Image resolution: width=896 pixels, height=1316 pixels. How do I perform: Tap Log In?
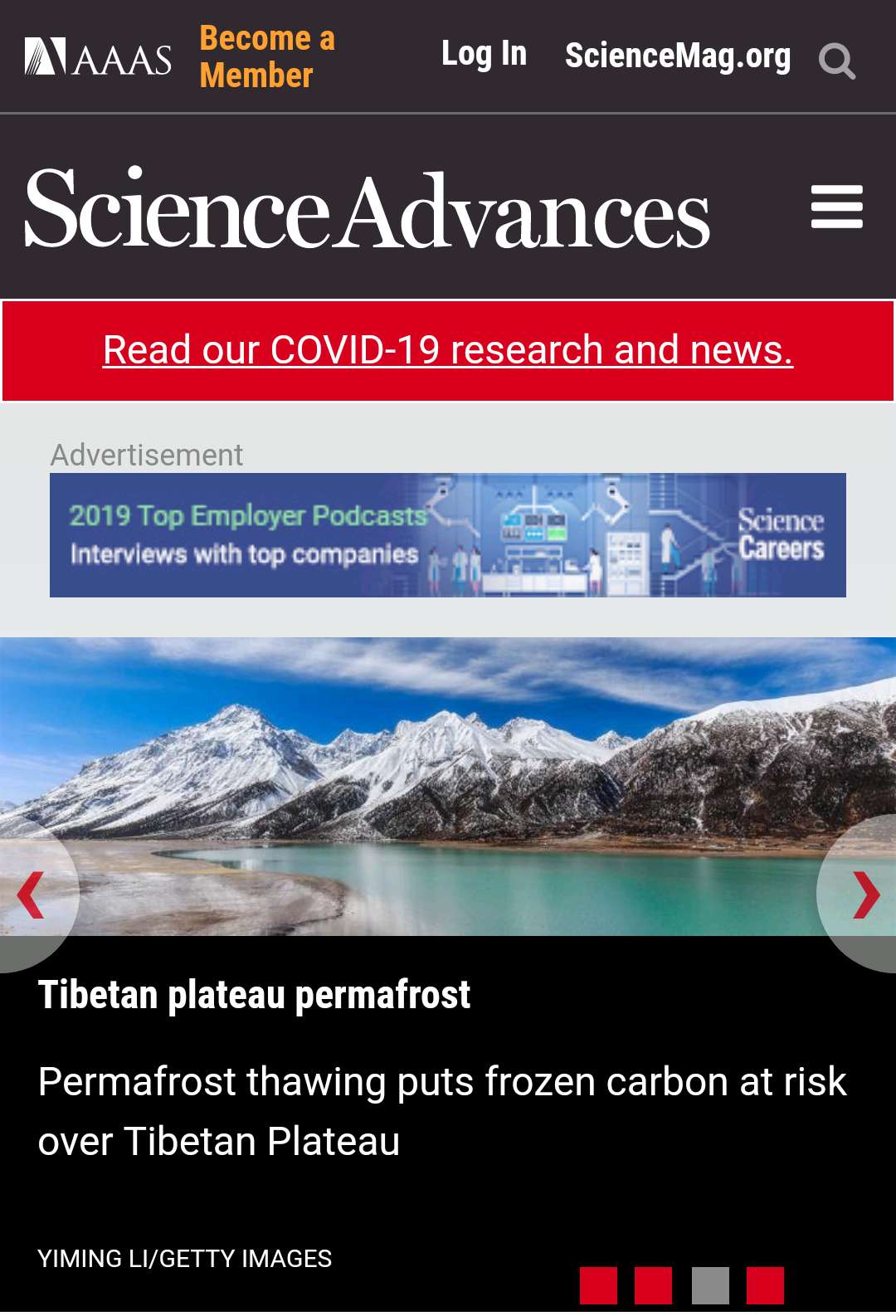tap(484, 55)
